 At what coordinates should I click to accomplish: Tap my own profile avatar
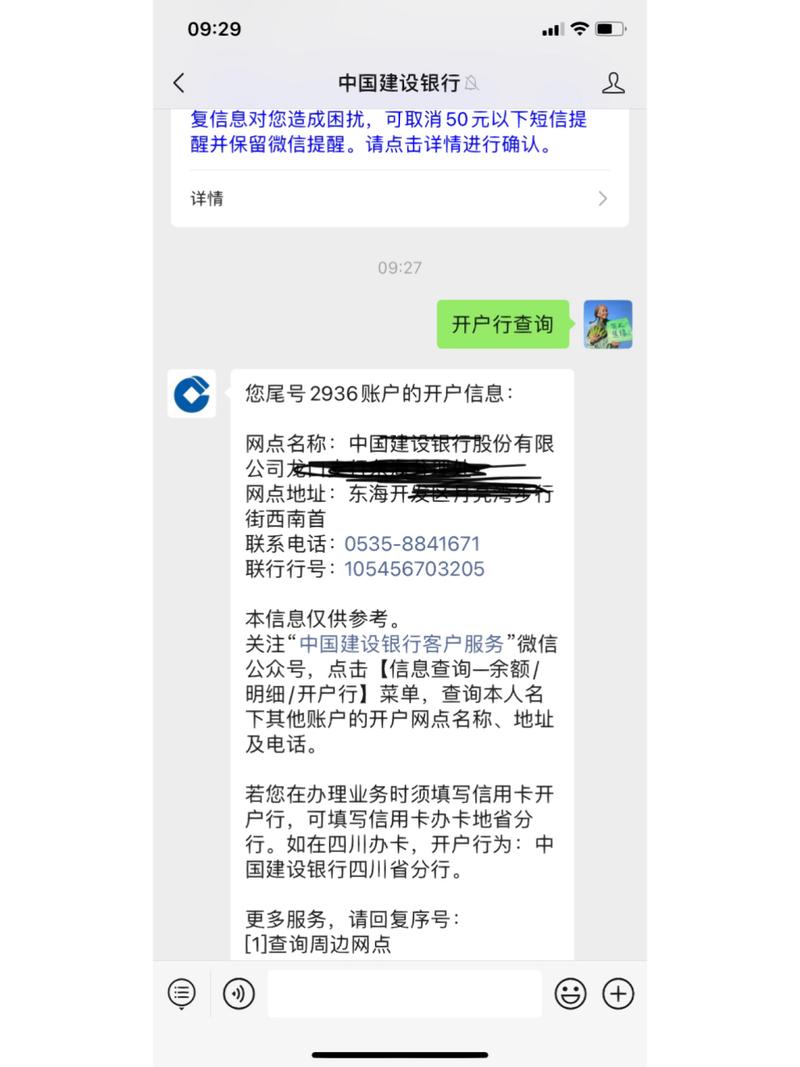608,324
